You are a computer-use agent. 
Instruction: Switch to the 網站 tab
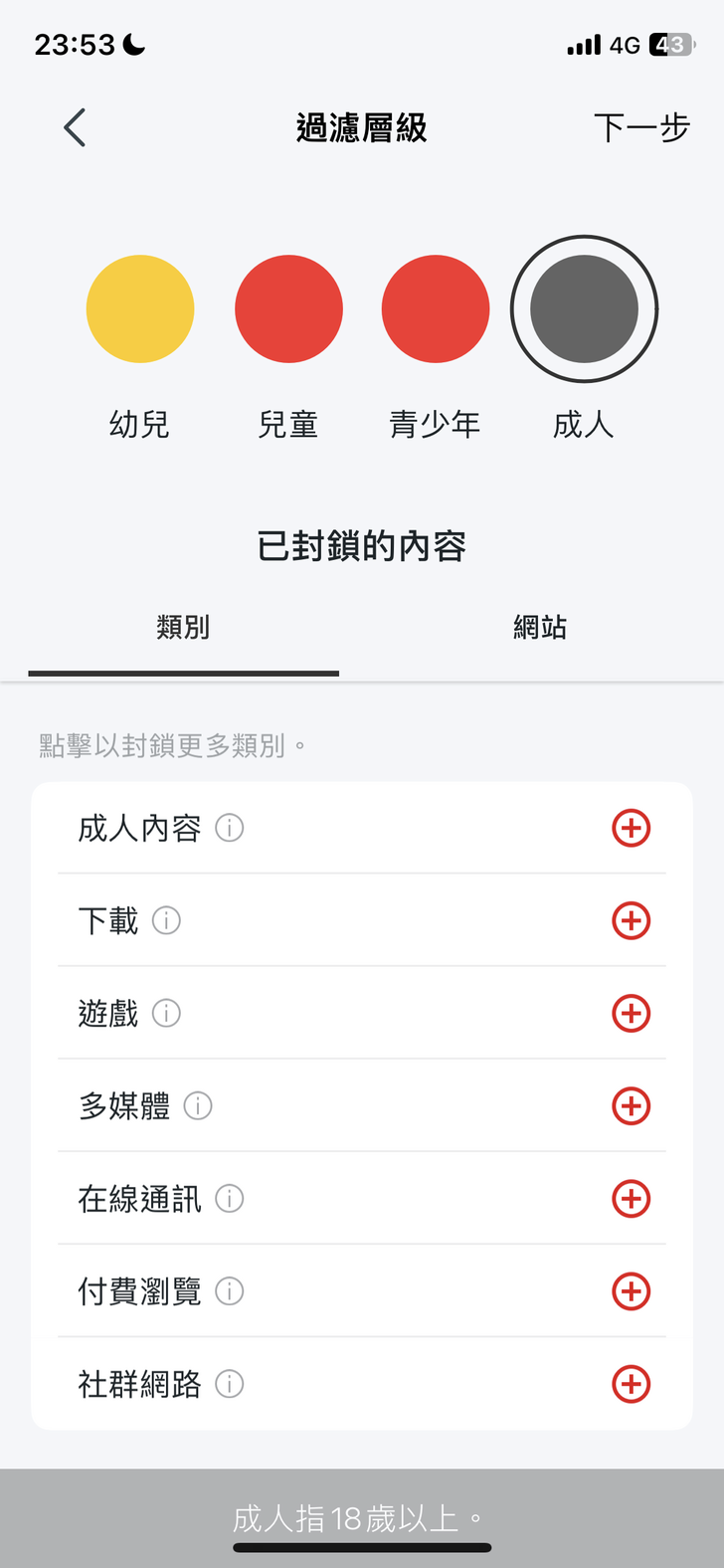point(540,628)
